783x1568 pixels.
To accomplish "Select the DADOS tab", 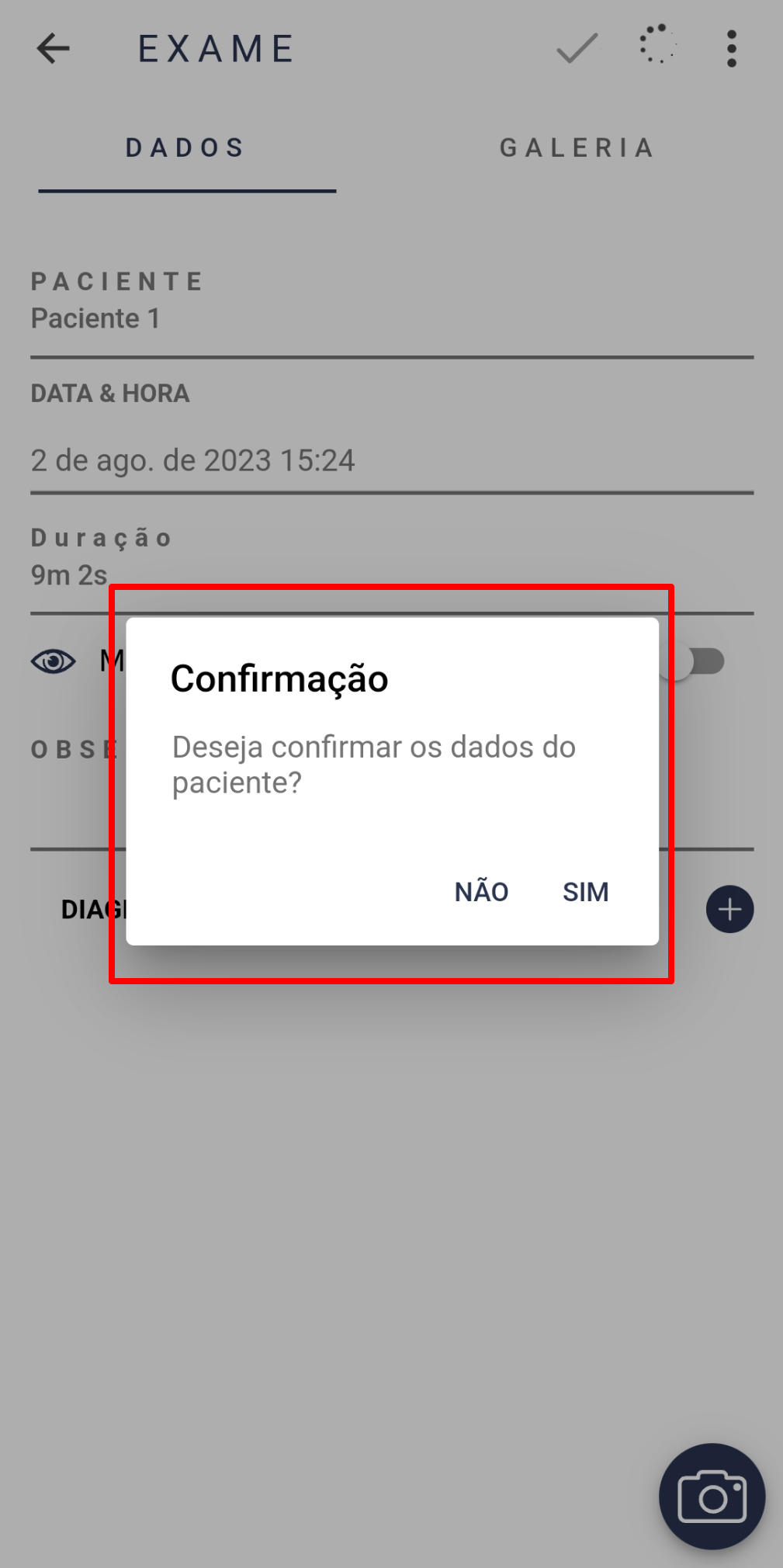I will pos(186,147).
